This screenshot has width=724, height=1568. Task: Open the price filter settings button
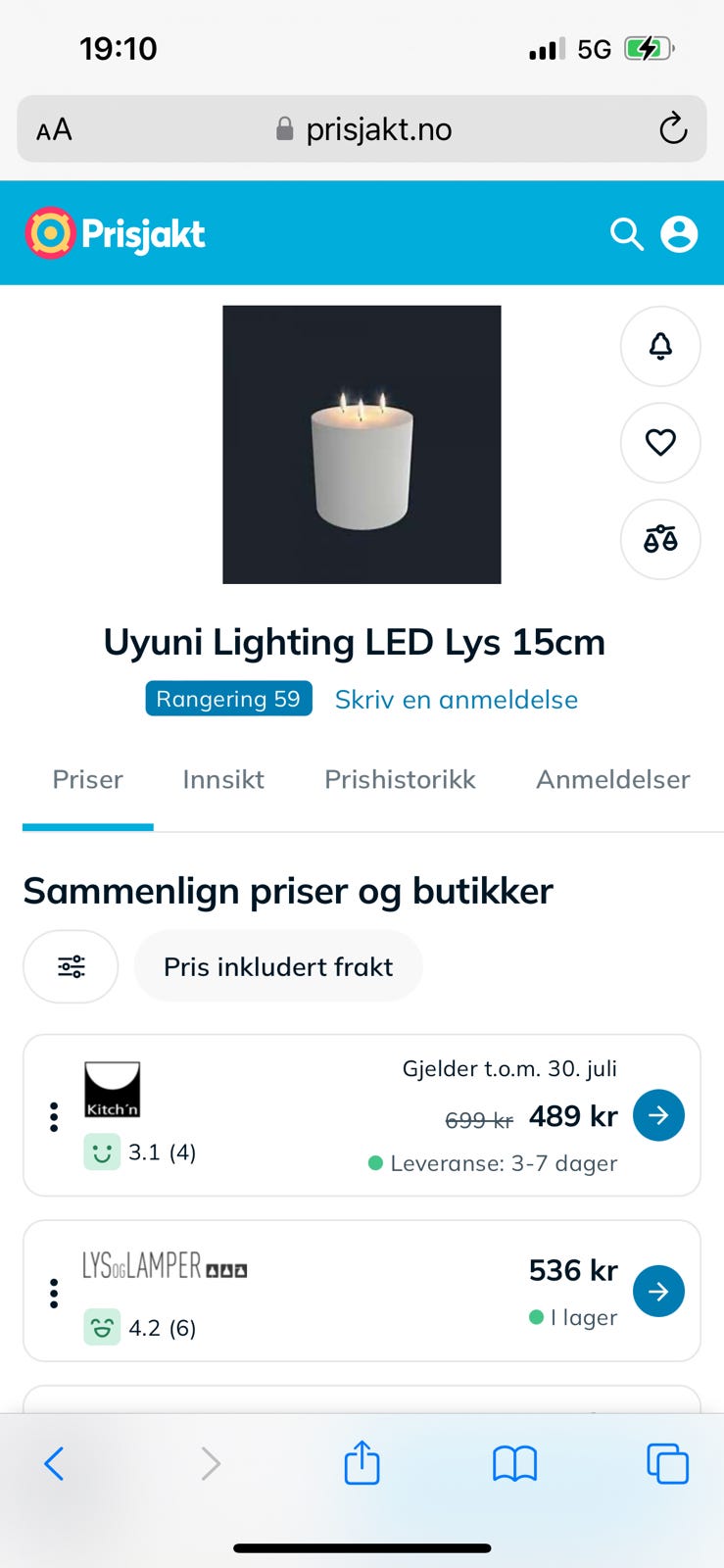pos(71,966)
